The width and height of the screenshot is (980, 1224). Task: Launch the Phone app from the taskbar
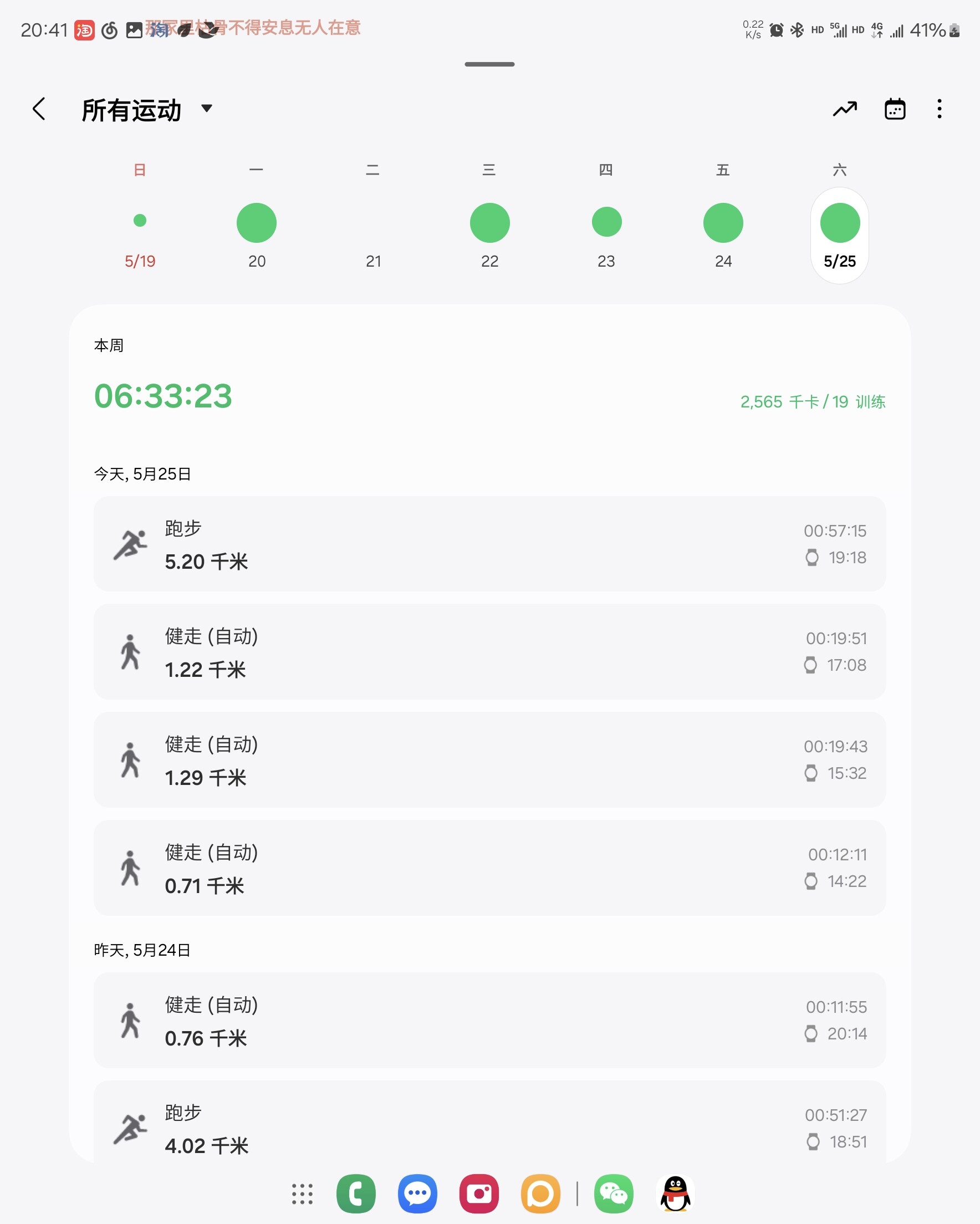click(x=356, y=1194)
